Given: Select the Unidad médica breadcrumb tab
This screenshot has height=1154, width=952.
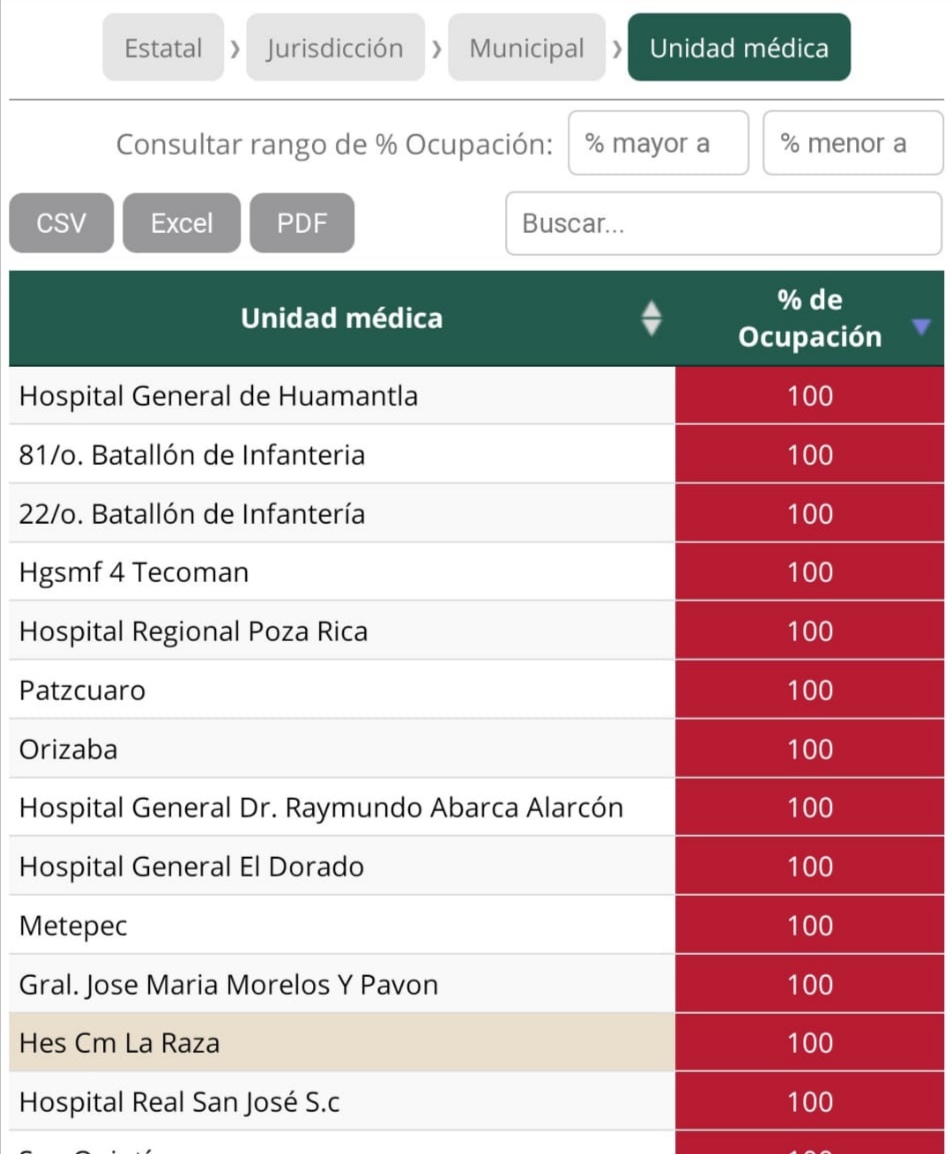Looking at the screenshot, I should coord(737,46).
